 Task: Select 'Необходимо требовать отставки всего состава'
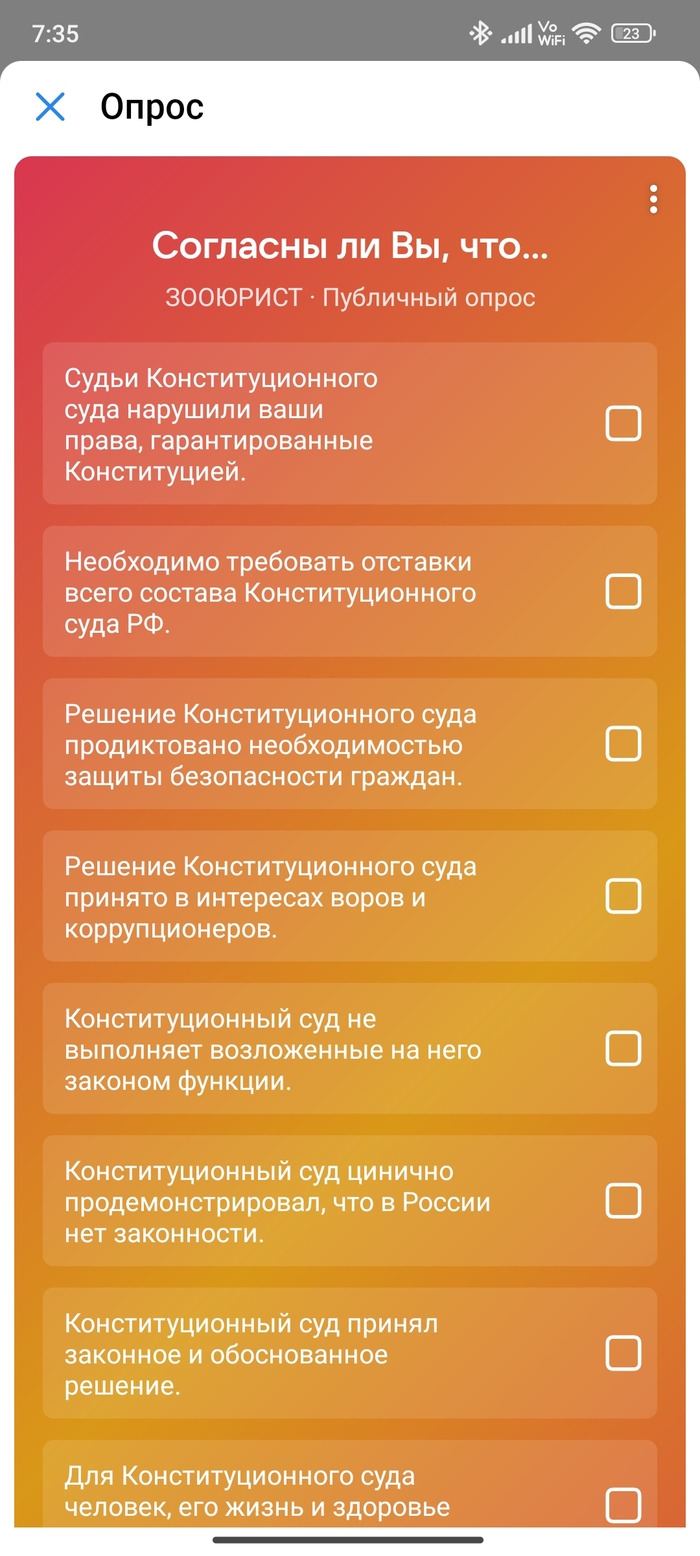(x=623, y=591)
